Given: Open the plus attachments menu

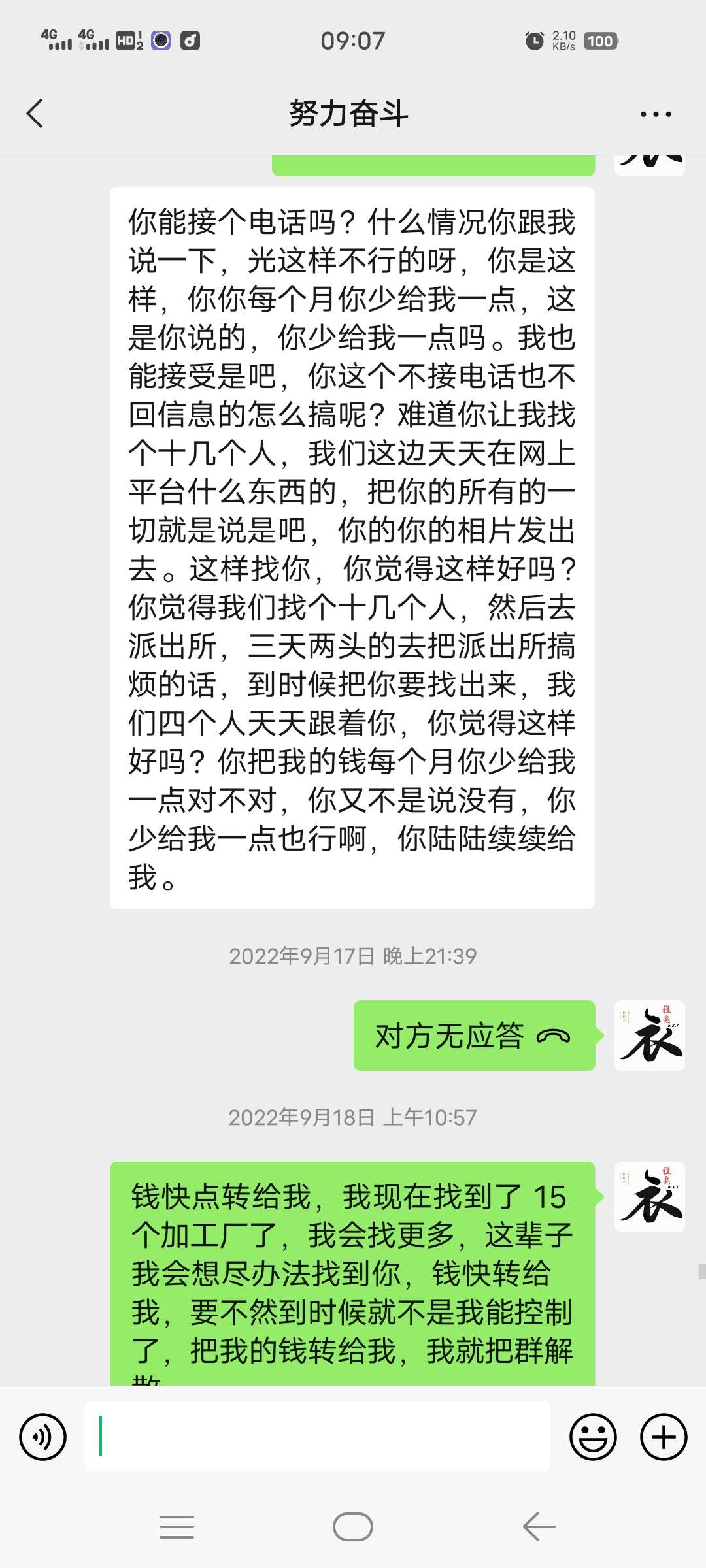Looking at the screenshot, I should pos(663,1437).
